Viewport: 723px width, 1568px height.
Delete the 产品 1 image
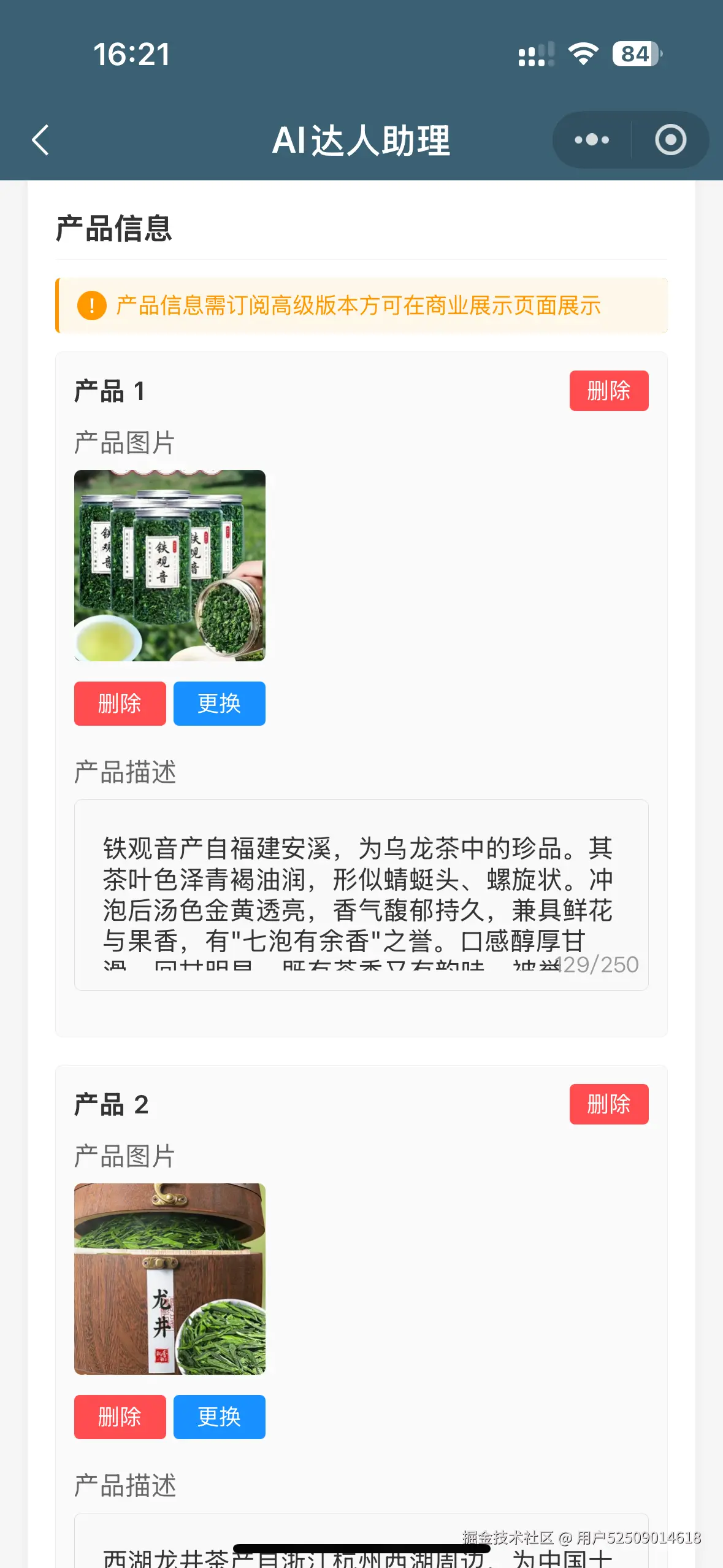click(x=120, y=703)
